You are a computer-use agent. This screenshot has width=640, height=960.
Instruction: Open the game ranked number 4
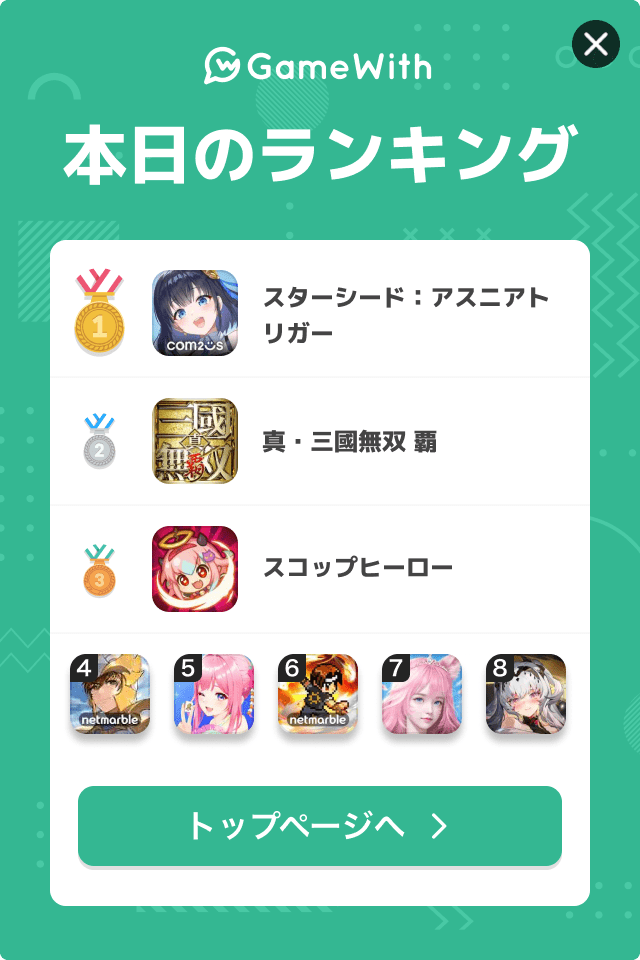[110, 694]
